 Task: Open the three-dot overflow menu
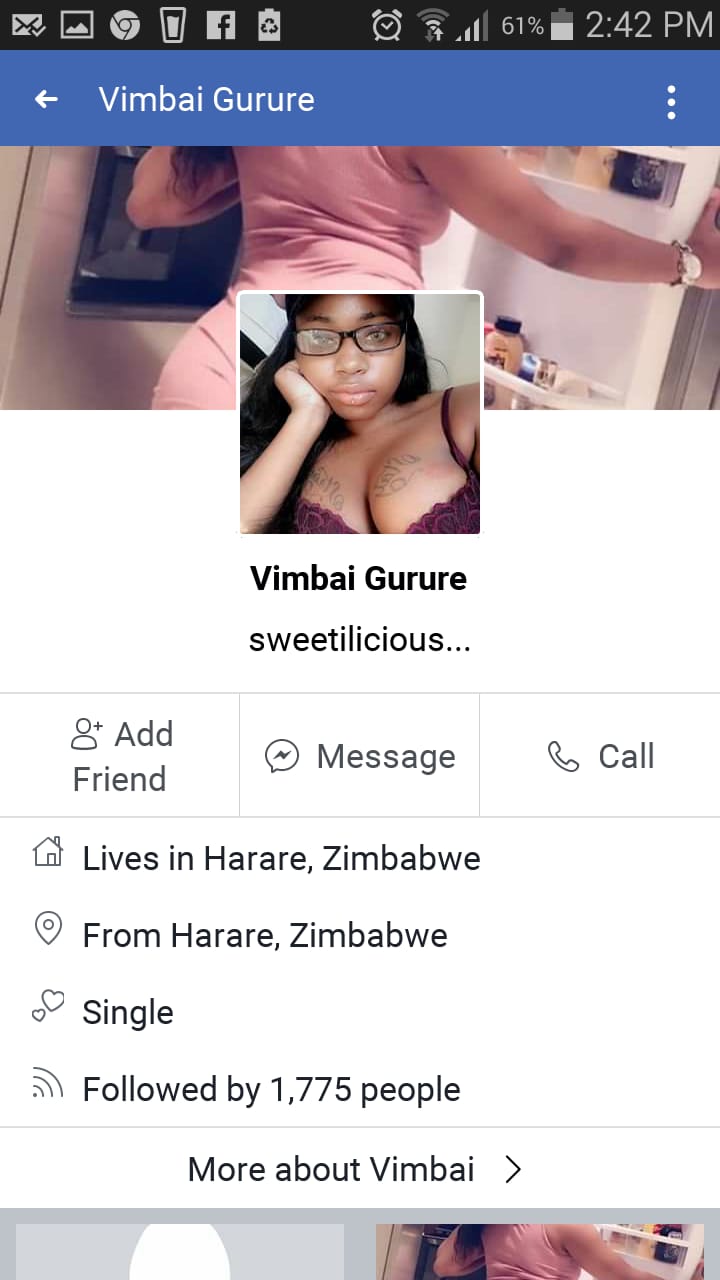(x=670, y=101)
